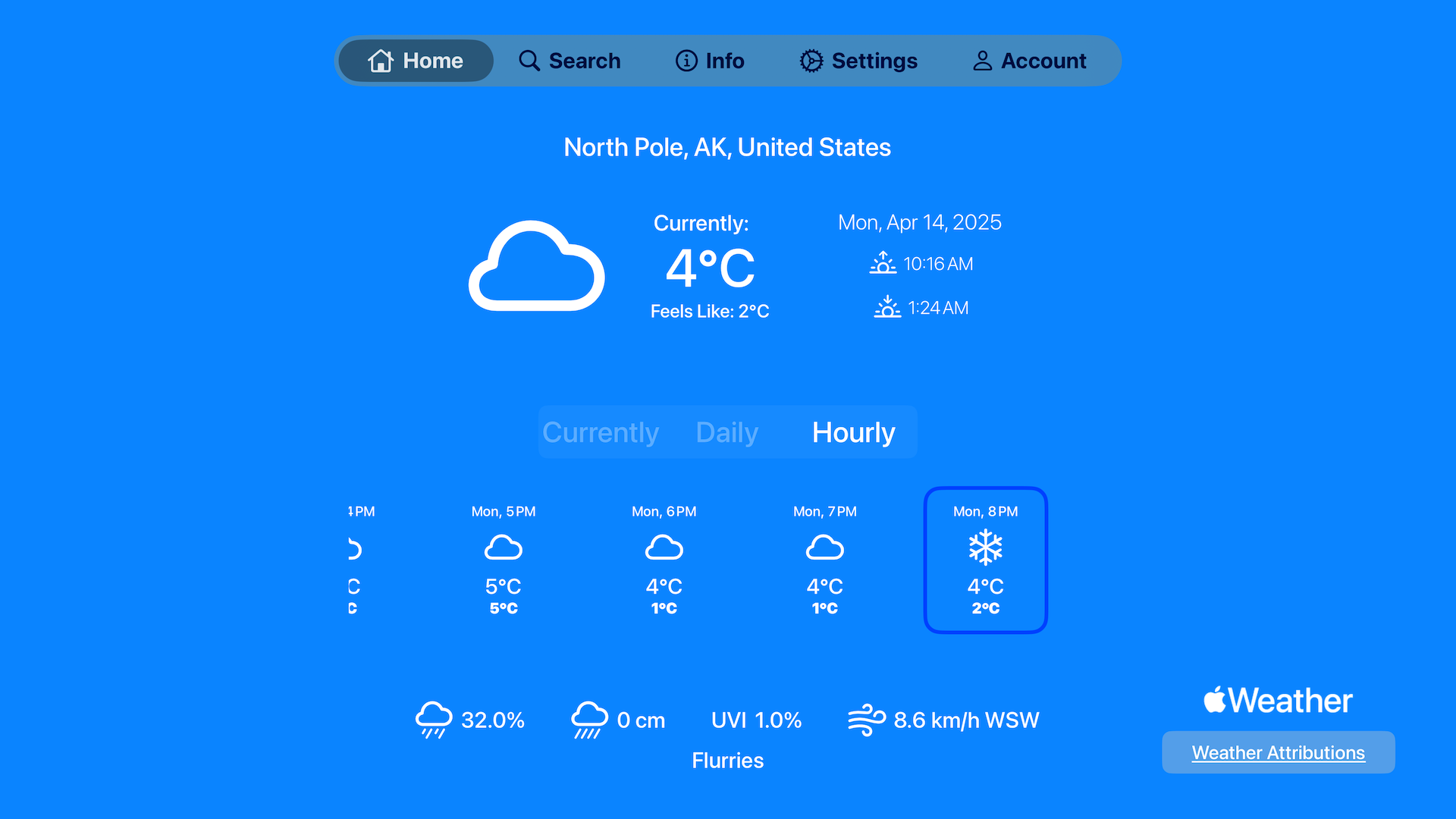This screenshot has height=819, width=1456.
Task: Switch to the Daily forecast view
Action: (x=726, y=432)
